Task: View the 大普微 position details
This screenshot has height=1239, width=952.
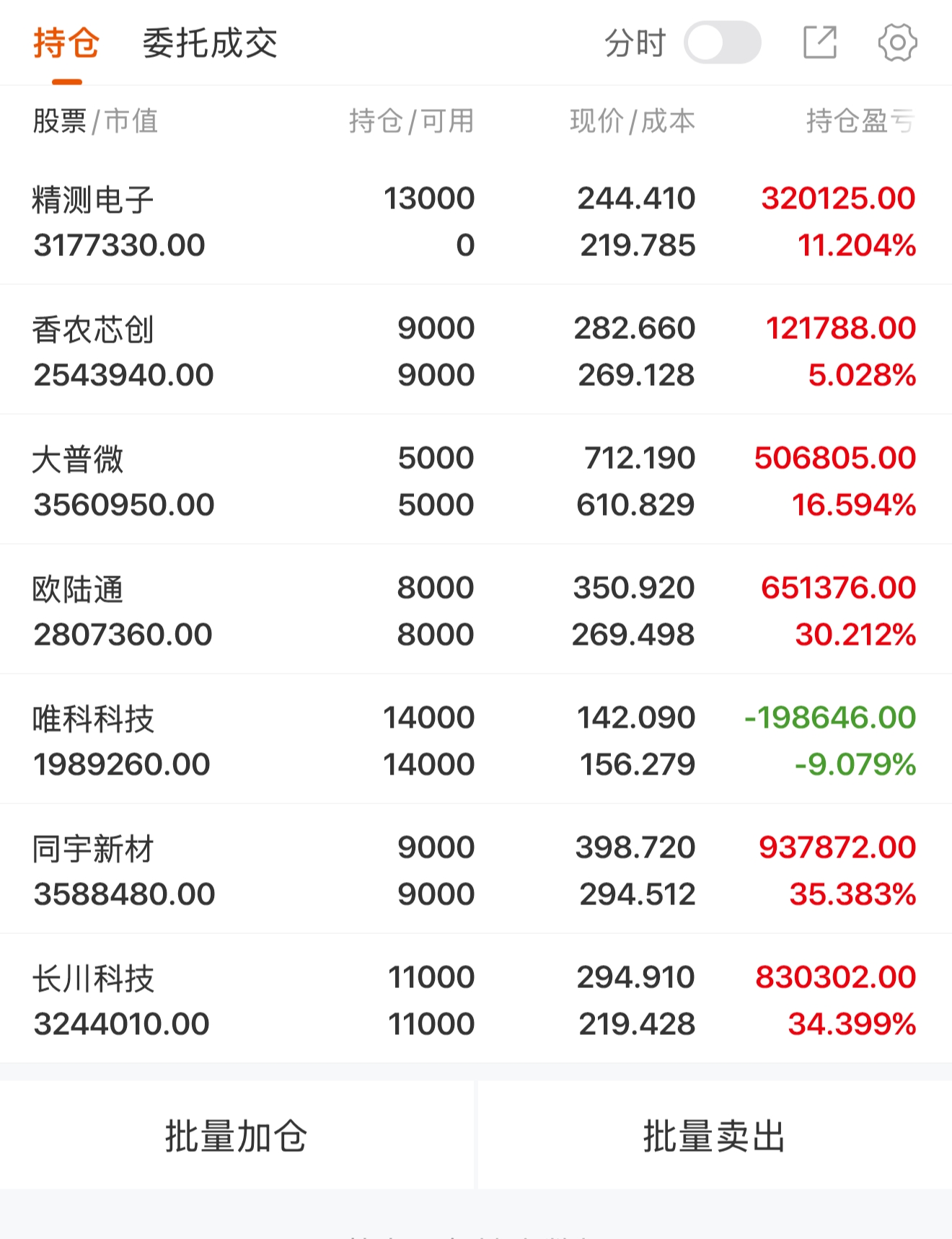Action: click(476, 480)
